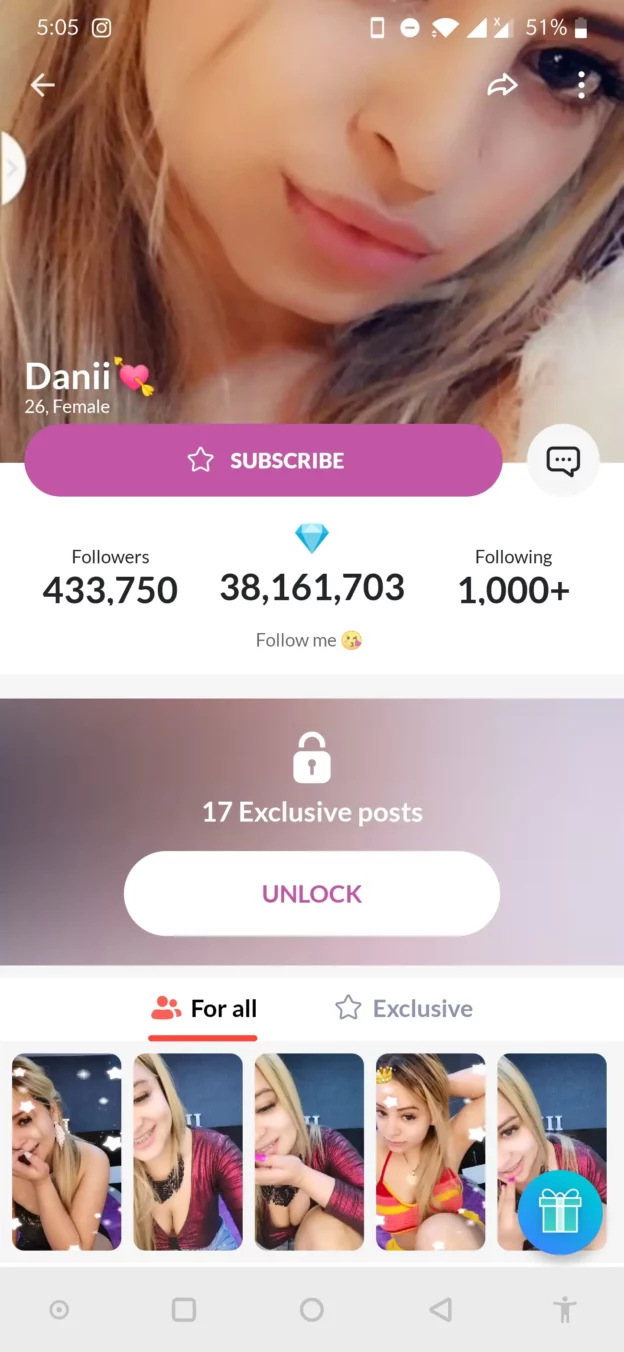This screenshot has height=1352, width=624.
Task: Open chat message with Danii
Action: (x=563, y=460)
